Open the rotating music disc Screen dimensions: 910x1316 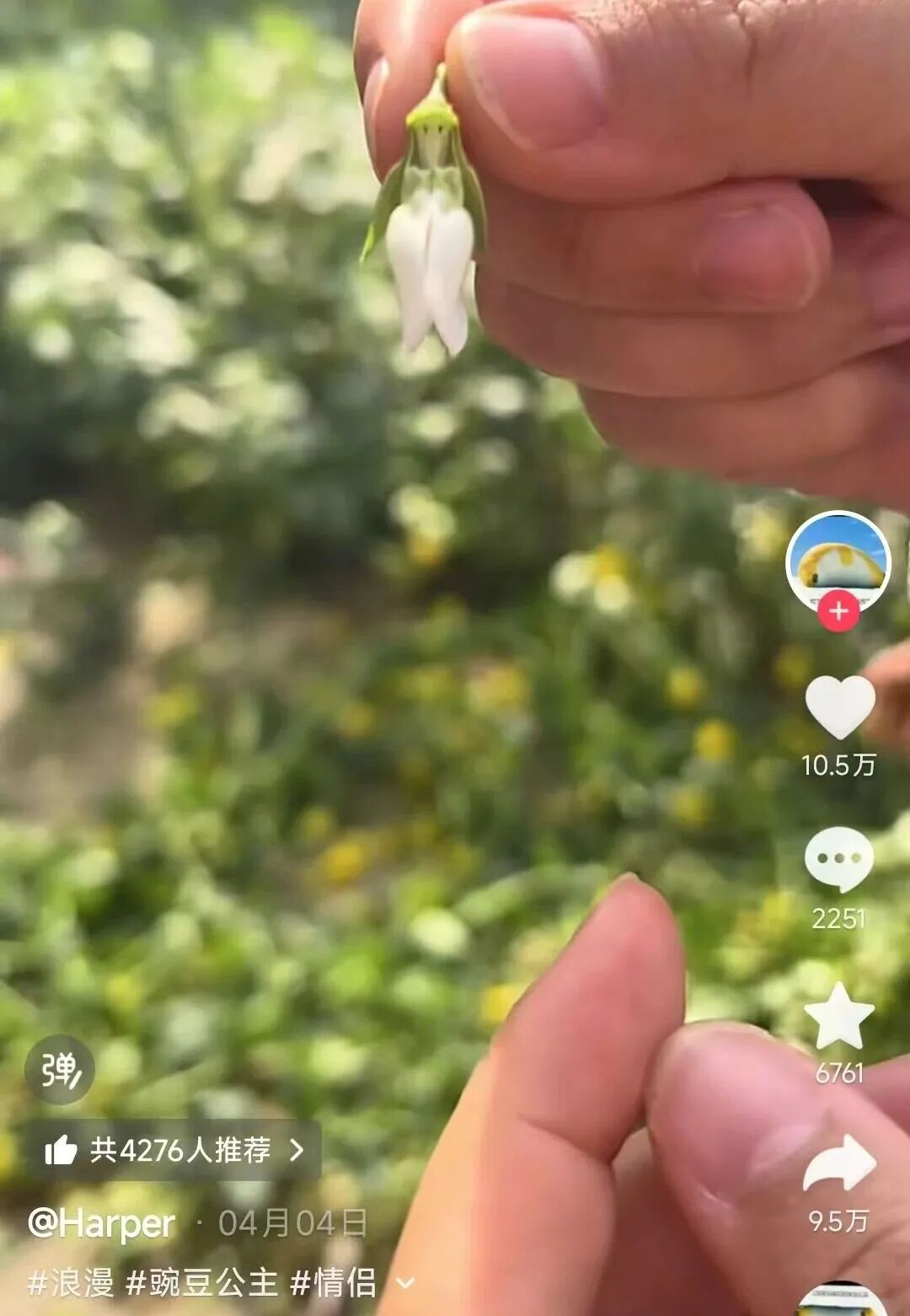[841, 1303]
